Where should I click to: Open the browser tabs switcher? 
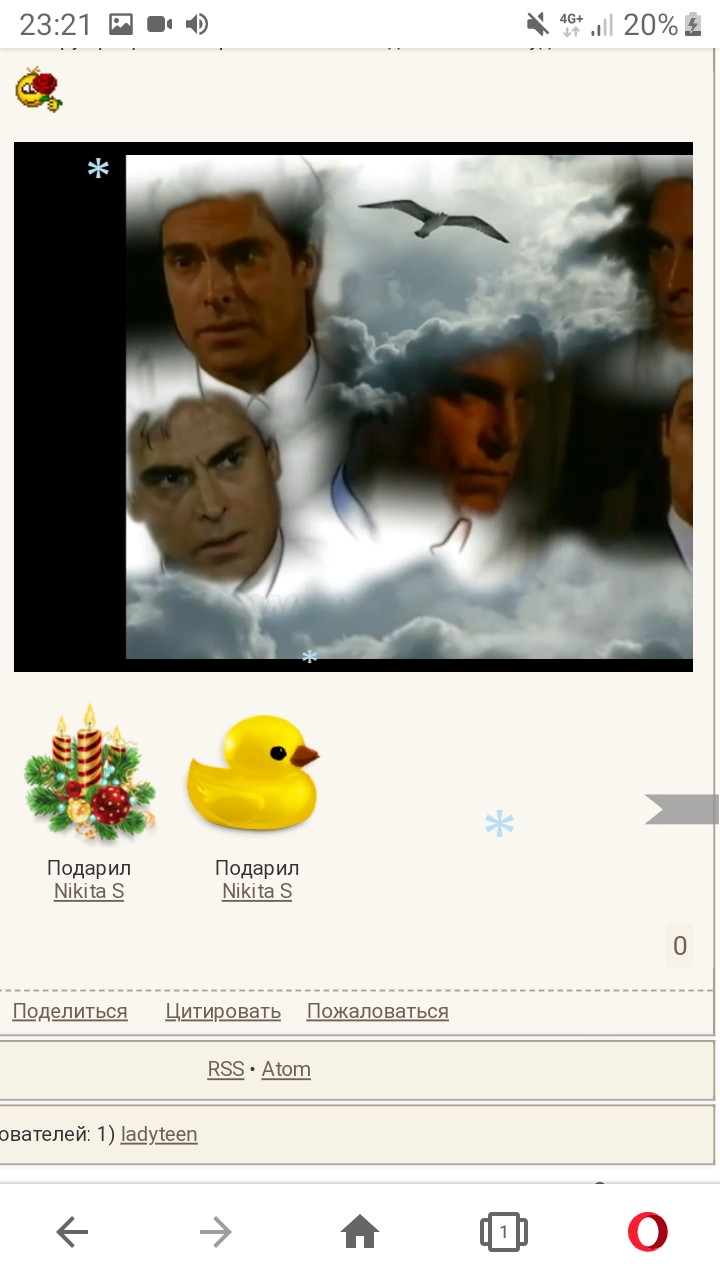(504, 1232)
